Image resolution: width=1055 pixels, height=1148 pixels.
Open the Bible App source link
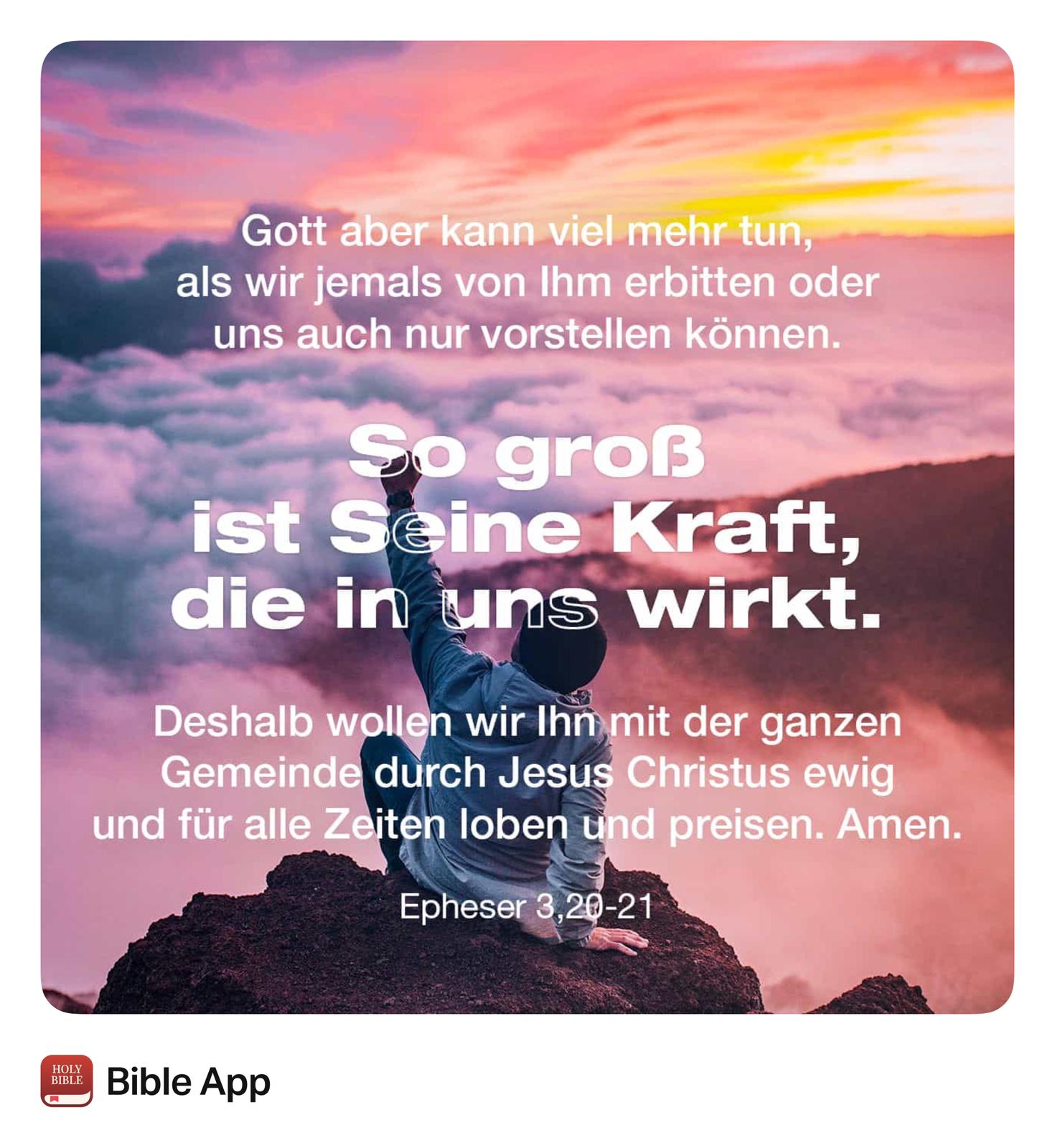(x=187, y=1081)
